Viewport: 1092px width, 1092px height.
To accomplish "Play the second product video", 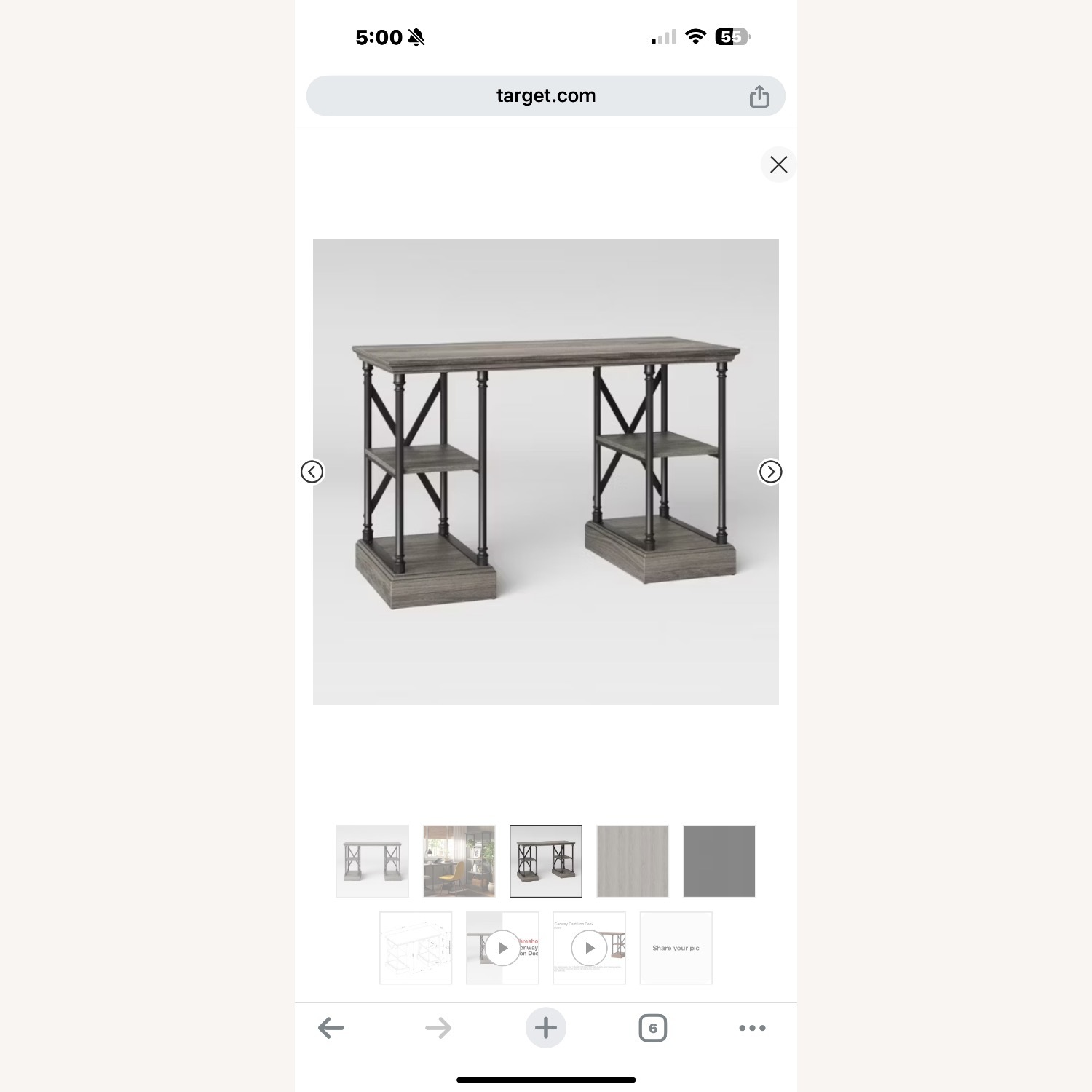I will 589,948.
